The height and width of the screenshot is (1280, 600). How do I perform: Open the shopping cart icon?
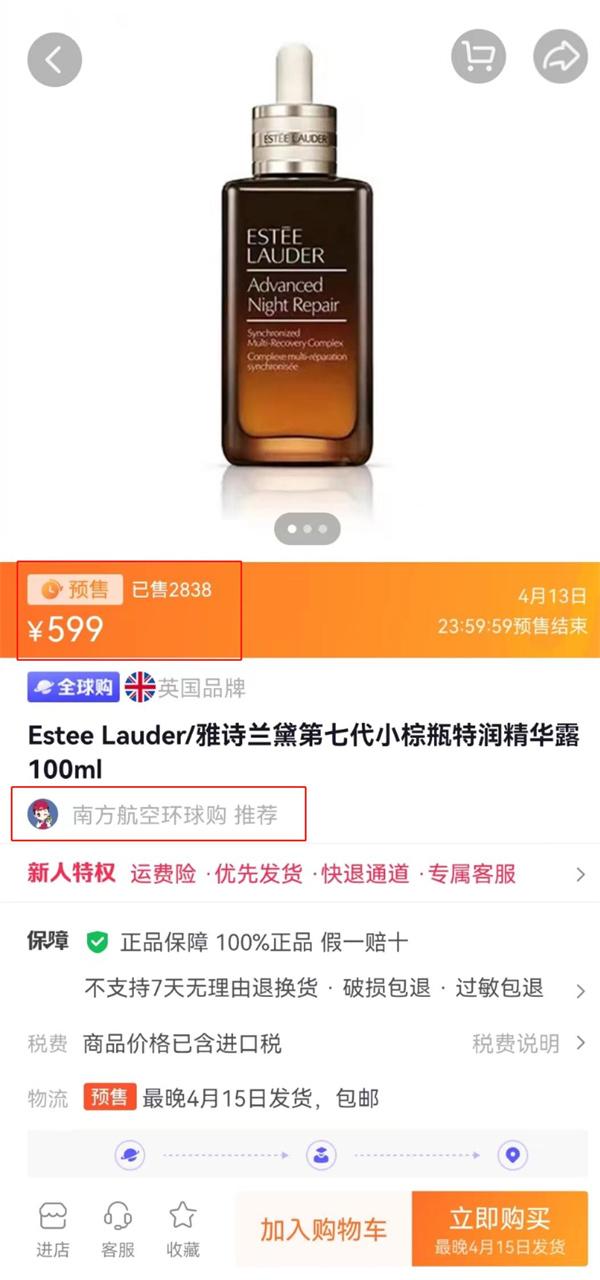[479, 58]
